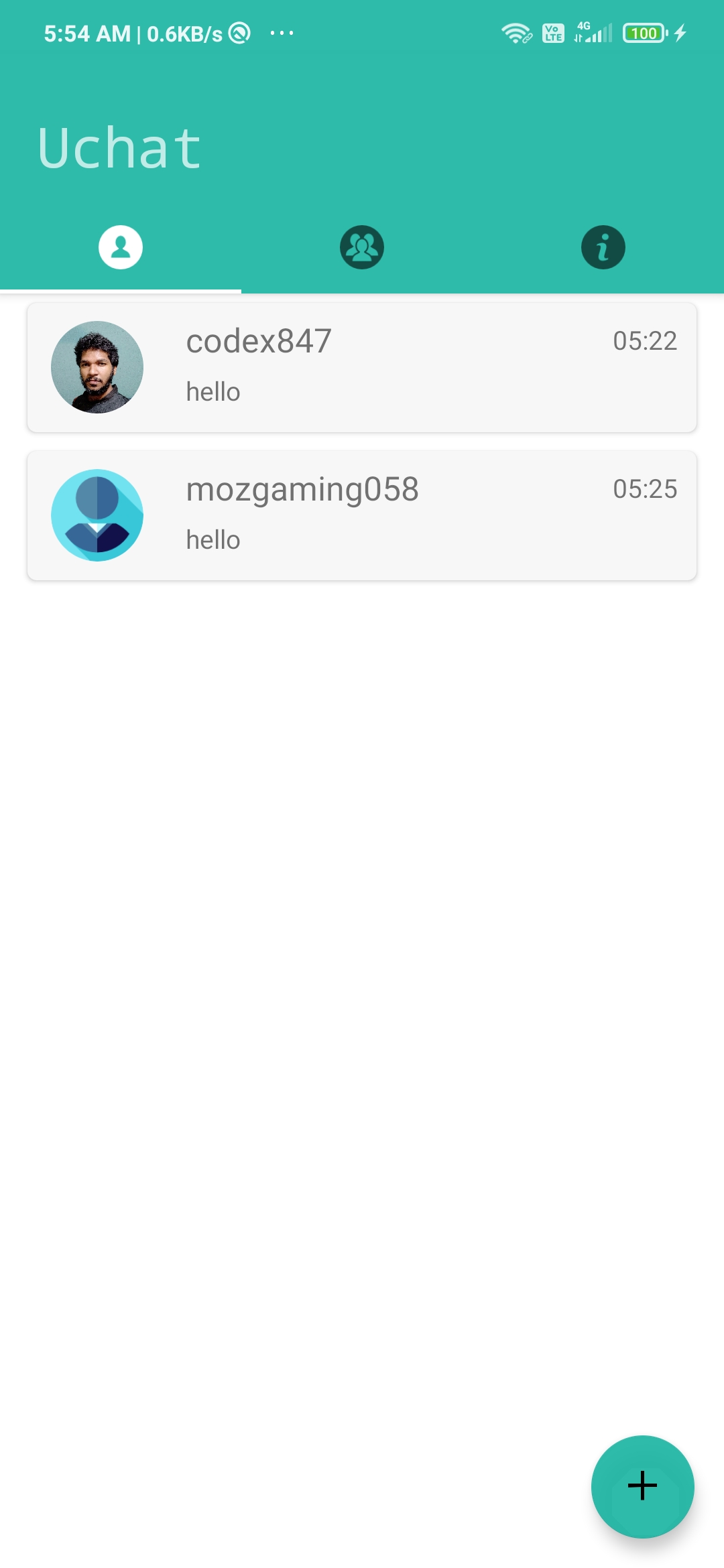Tap the 05:25 timestamp on mozgaming058's chat
This screenshot has height=1568, width=724.
646,490
